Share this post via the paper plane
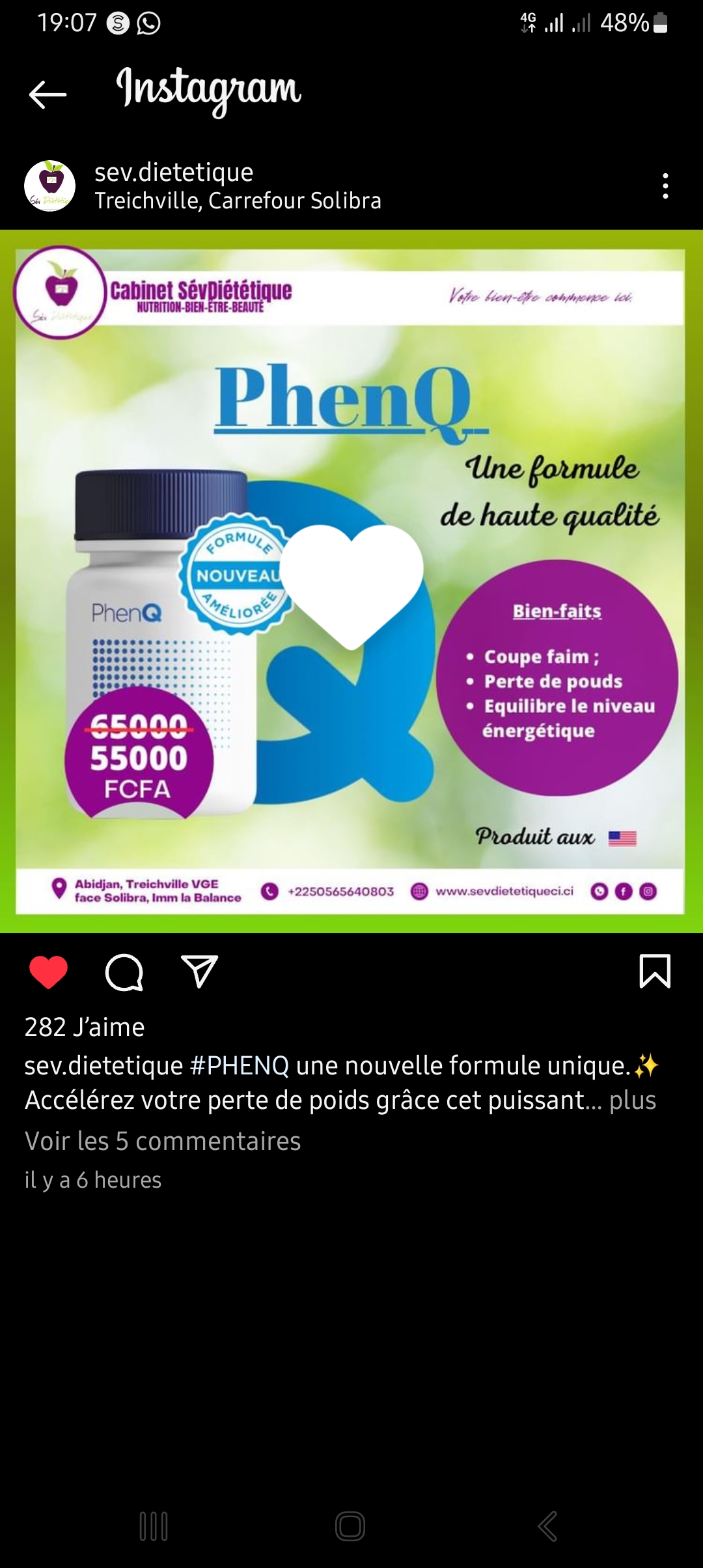Viewport: 703px width, 1568px height. 199,972
